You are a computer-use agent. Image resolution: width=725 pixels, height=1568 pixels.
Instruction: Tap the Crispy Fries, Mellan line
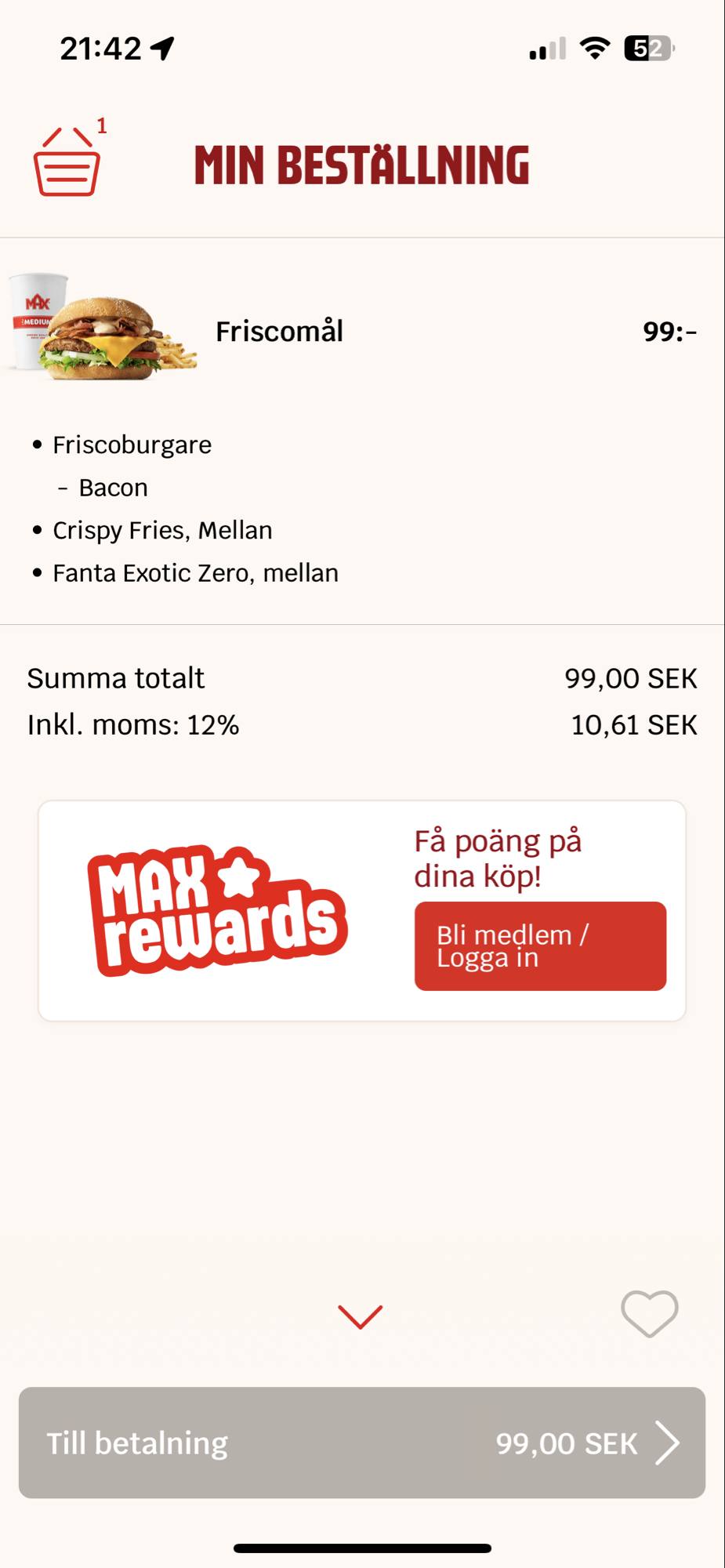pos(161,530)
